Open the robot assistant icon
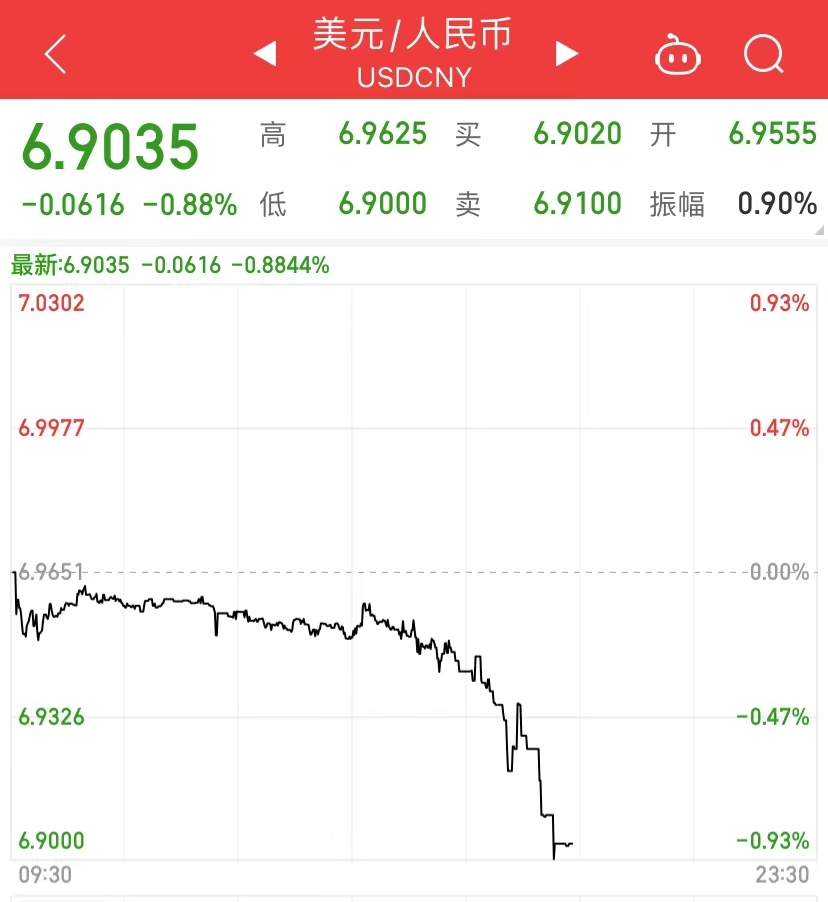 [x=678, y=54]
